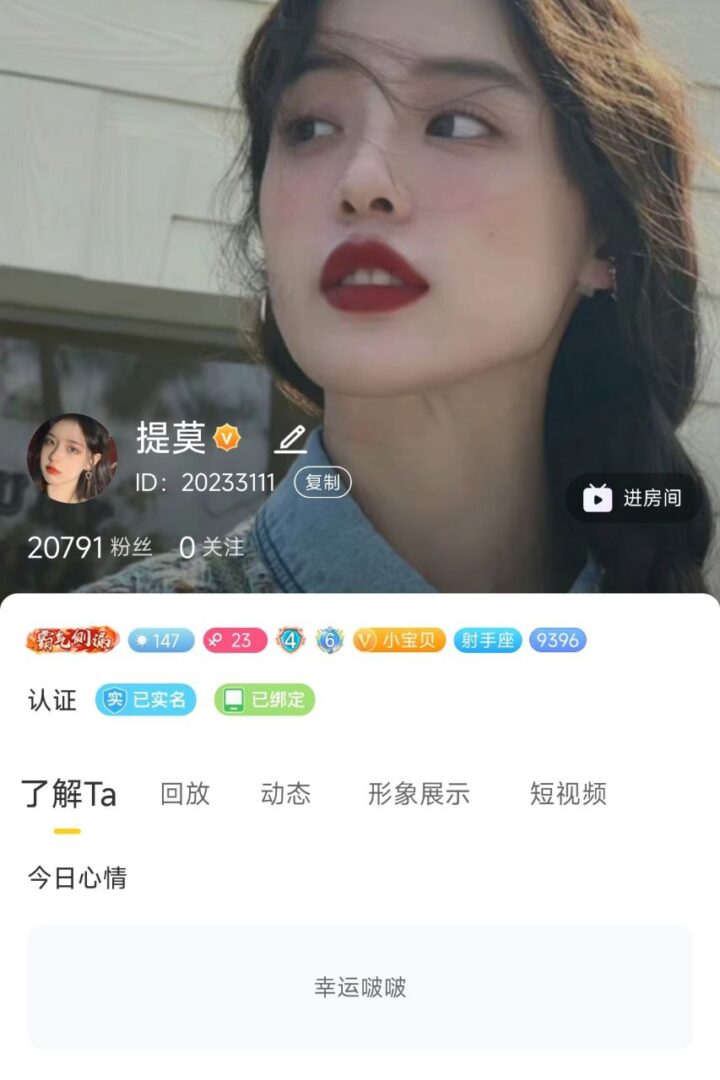Switch to the 动态 tab
Viewport: 720px width, 1080px height.
pyautogui.click(x=285, y=794)
